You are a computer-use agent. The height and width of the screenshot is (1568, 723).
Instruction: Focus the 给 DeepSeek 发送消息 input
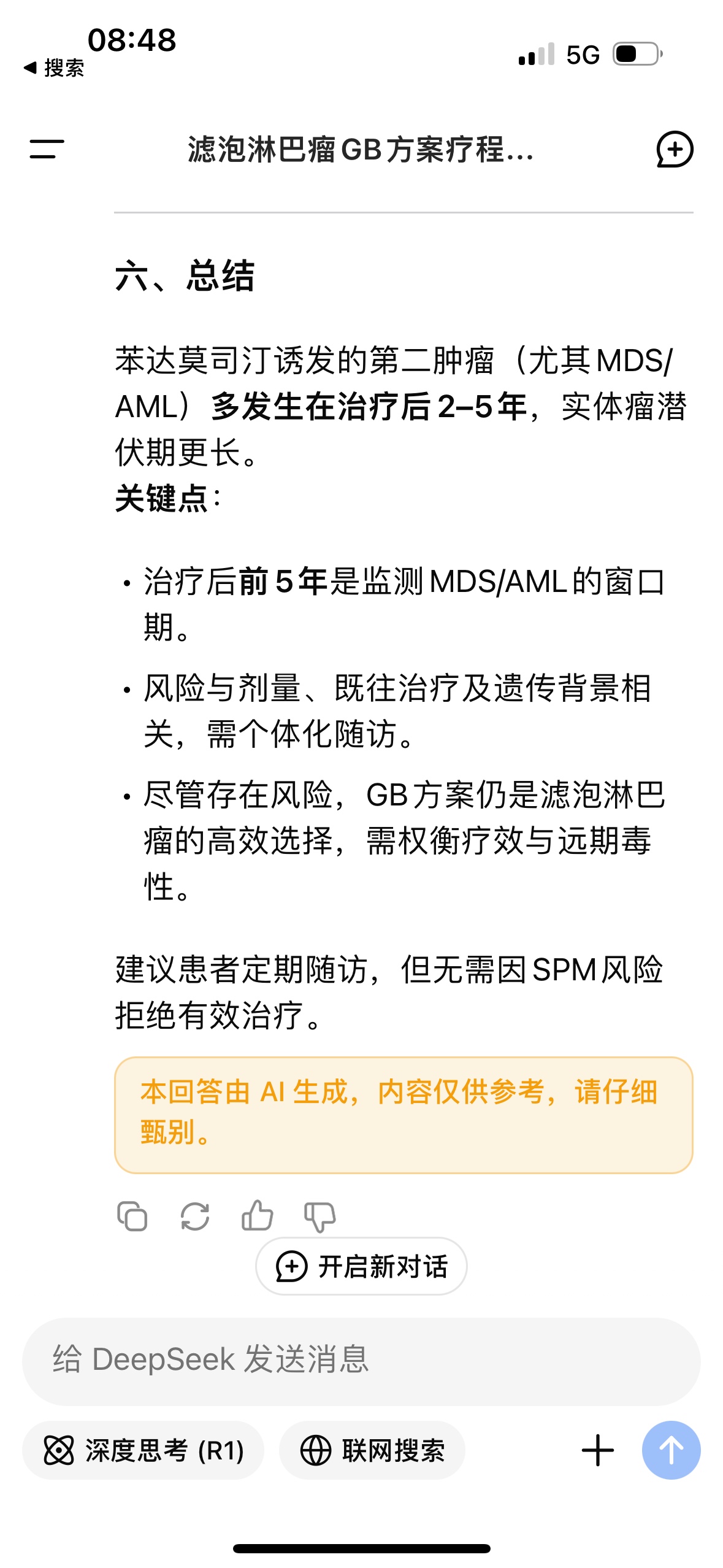click(361, 1359)
